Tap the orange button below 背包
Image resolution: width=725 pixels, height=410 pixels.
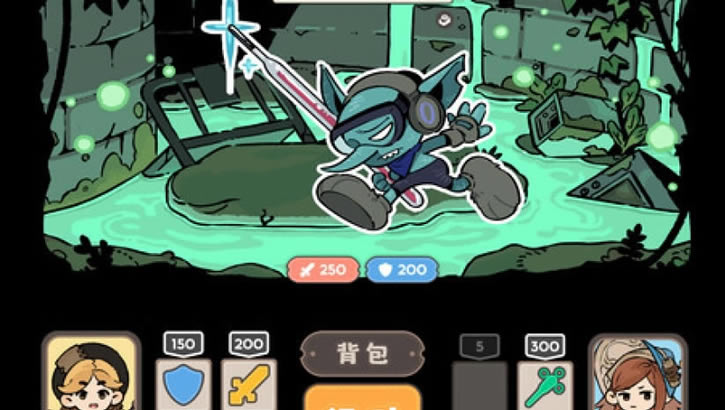pos(362,398)
